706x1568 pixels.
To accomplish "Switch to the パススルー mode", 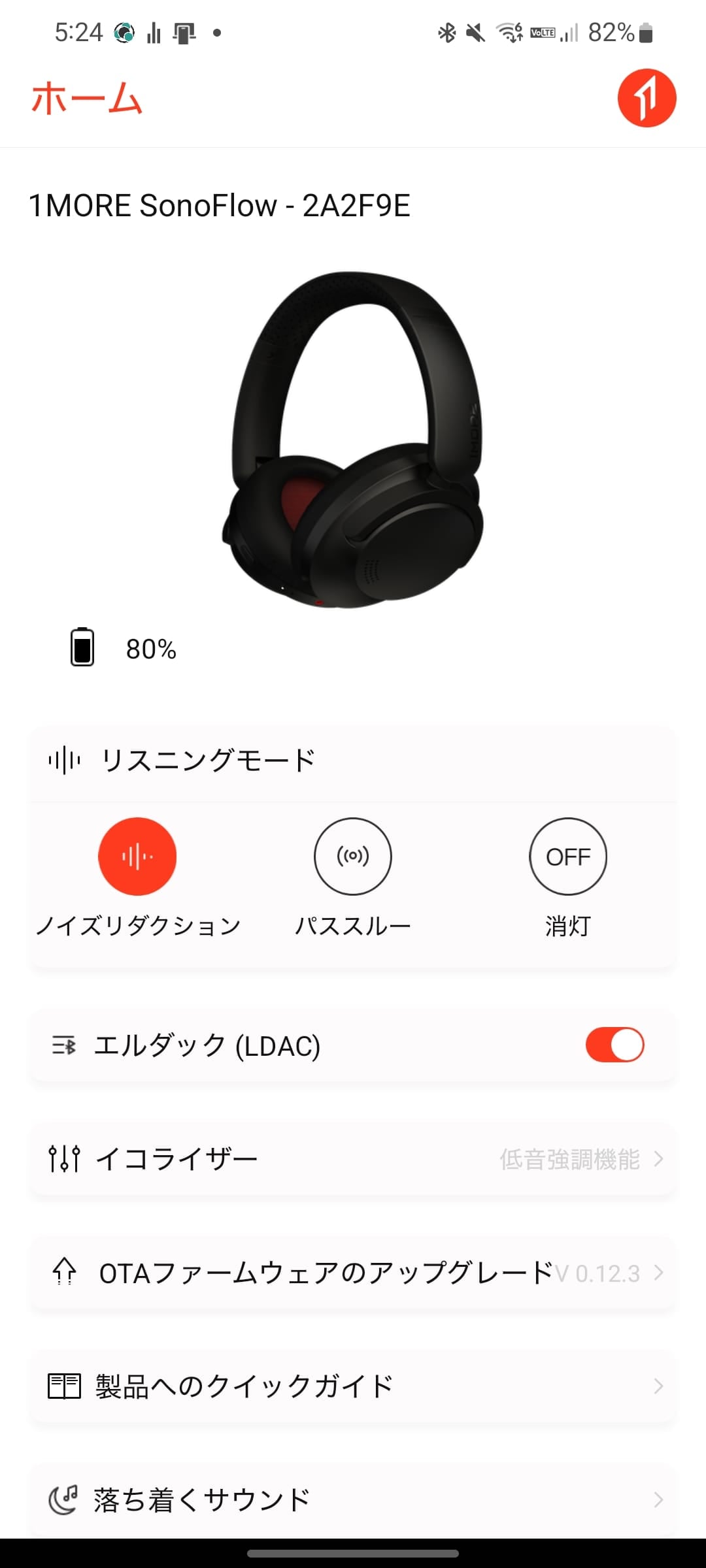I will [x=353, y=857].
